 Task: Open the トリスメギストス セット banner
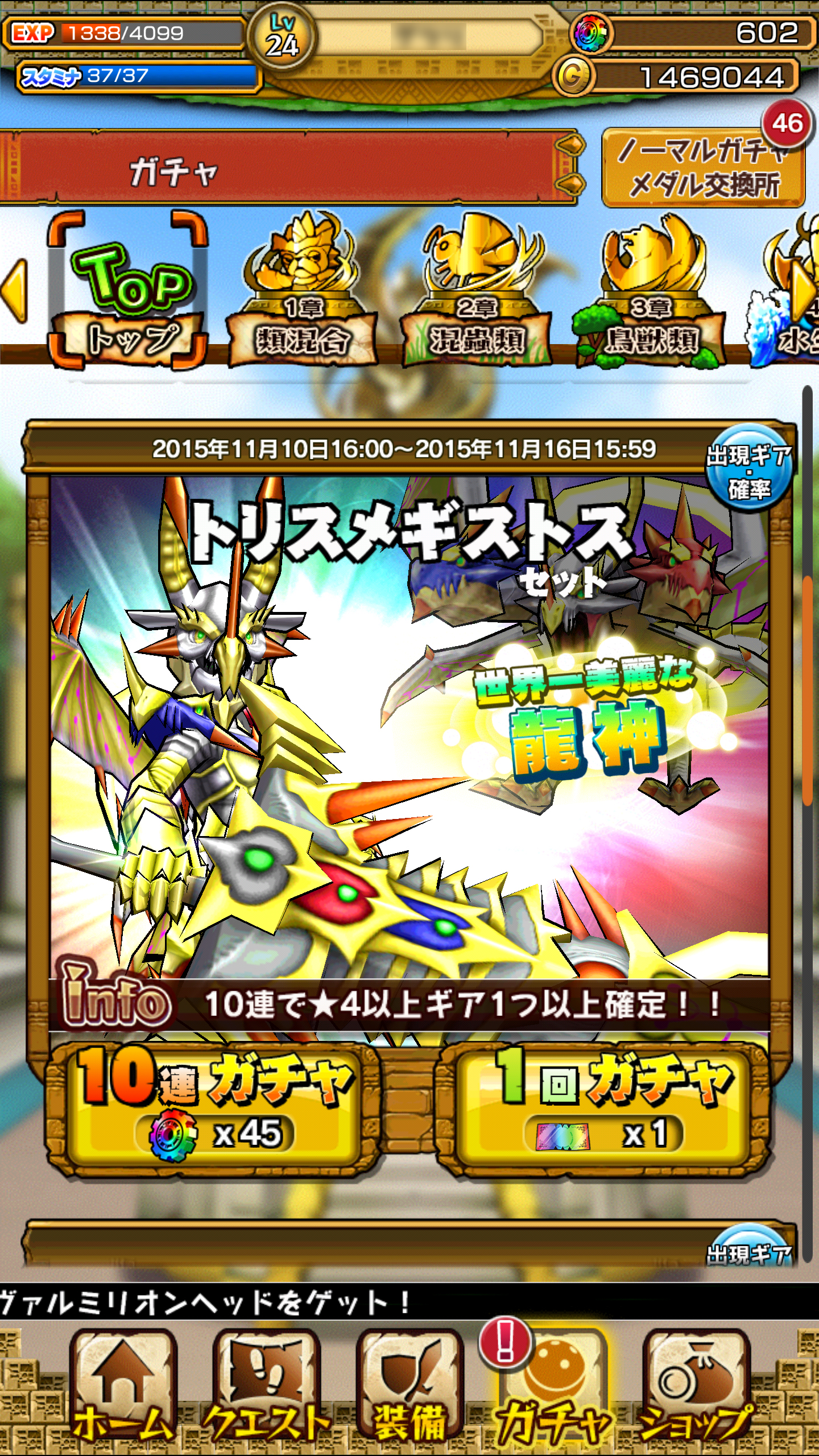[x=409, y=728]
